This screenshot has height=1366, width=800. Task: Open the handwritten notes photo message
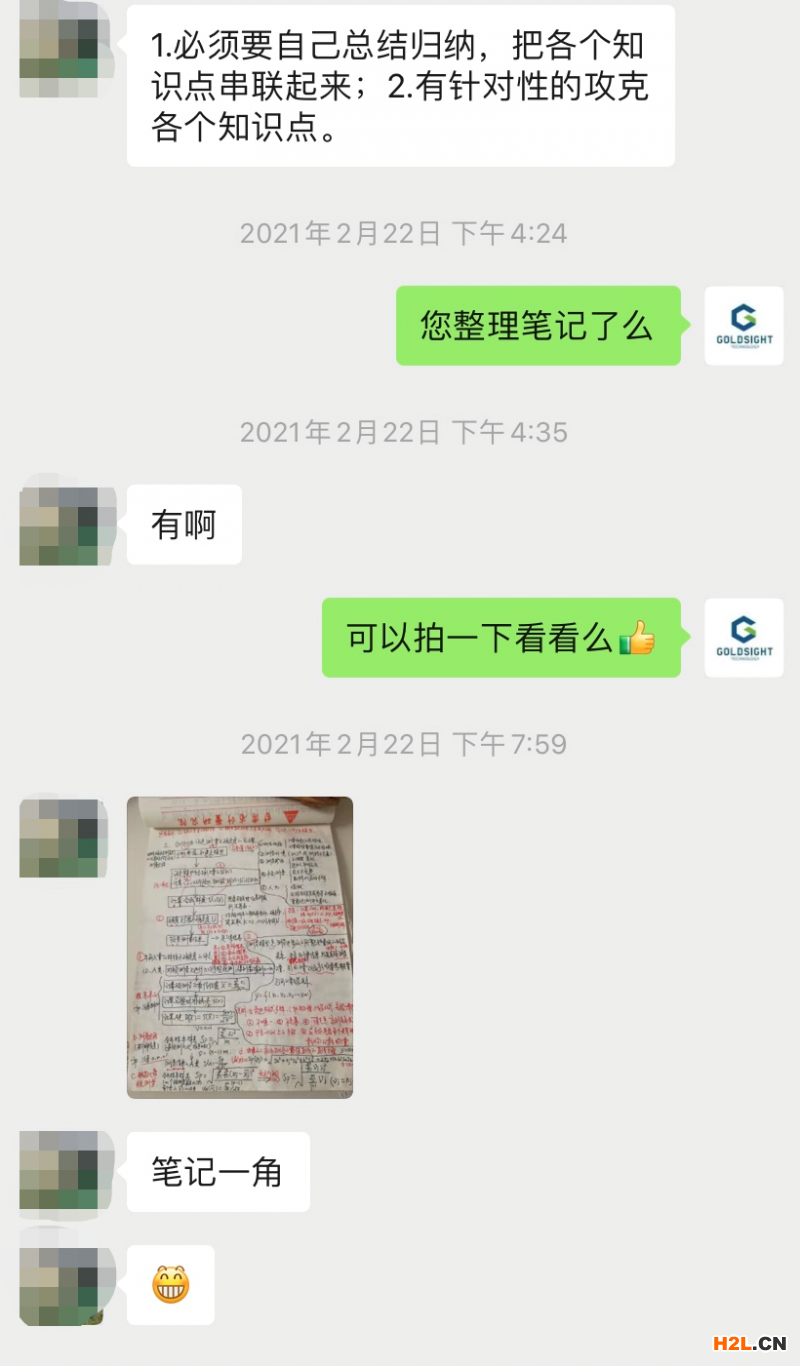[x=240, y=947]
